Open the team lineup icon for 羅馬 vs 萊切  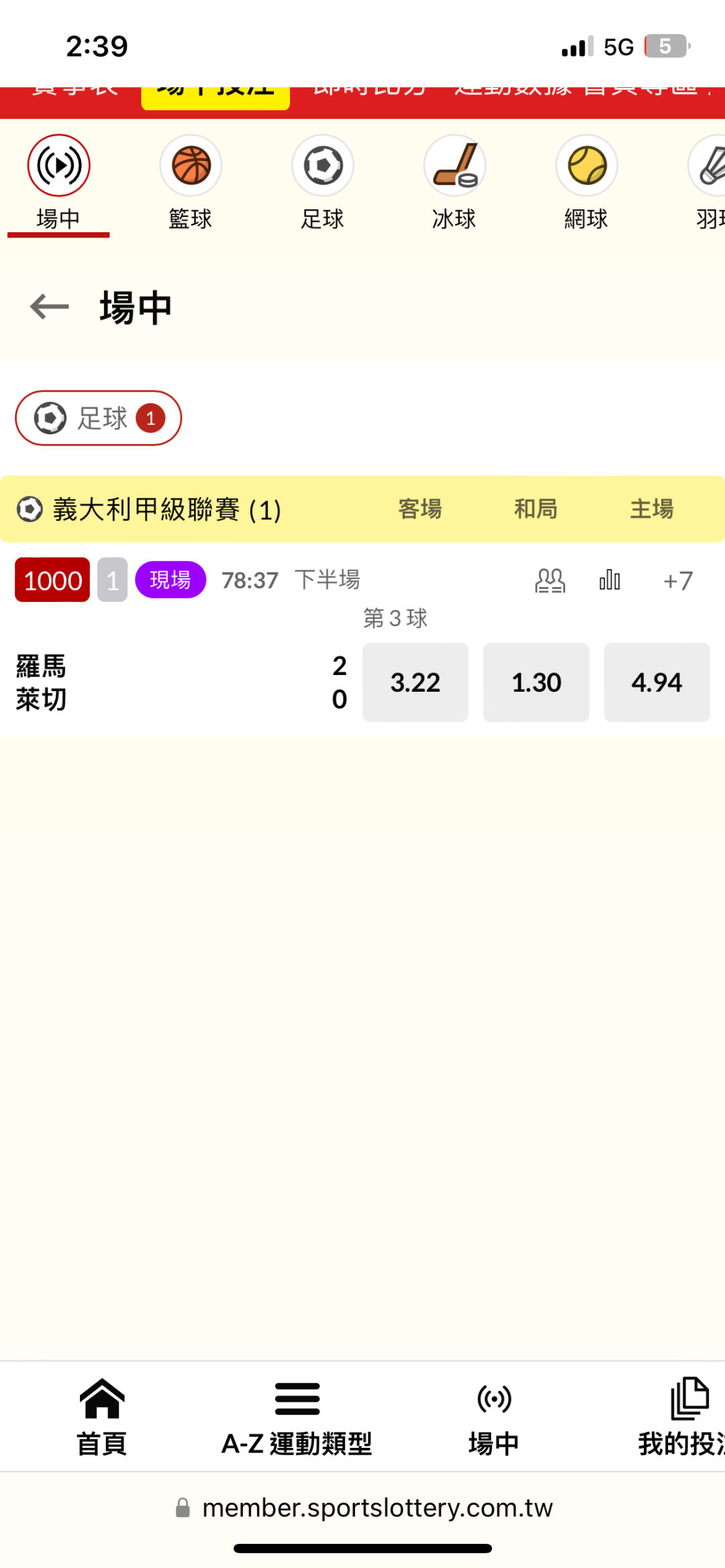pos(550,580)
